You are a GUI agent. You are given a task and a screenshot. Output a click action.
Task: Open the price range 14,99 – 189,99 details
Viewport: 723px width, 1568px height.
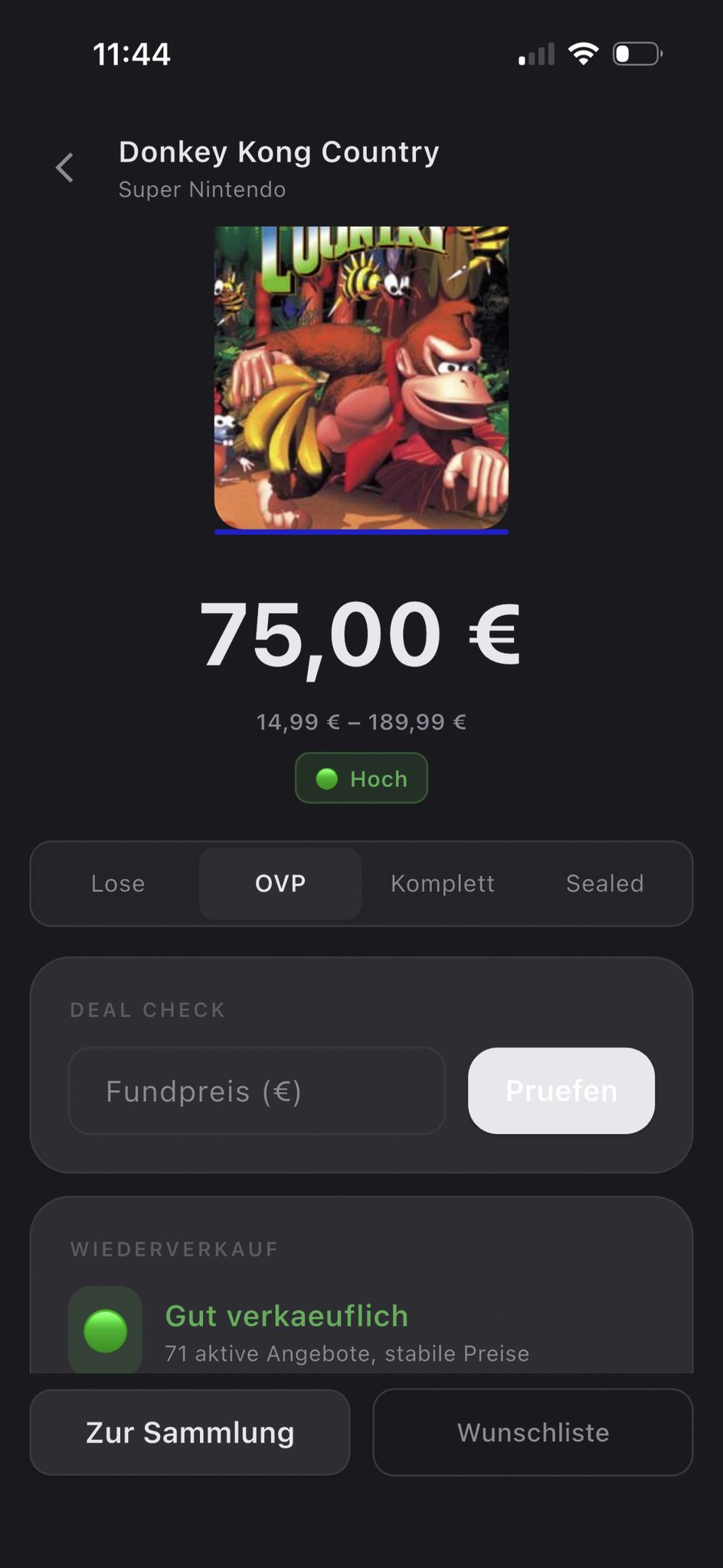click(x=361, y=721)
